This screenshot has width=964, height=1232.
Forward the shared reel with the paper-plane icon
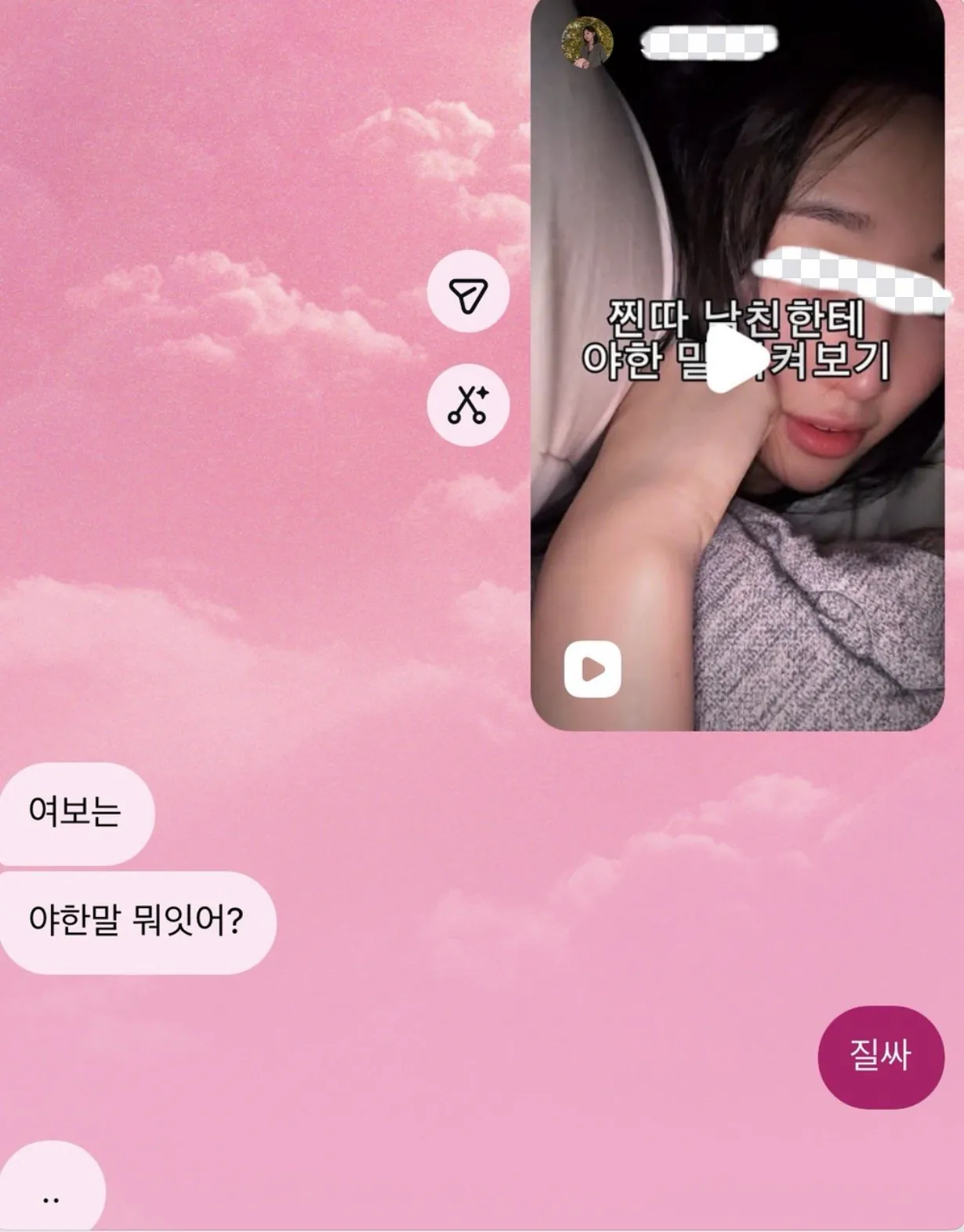point(468,292)
